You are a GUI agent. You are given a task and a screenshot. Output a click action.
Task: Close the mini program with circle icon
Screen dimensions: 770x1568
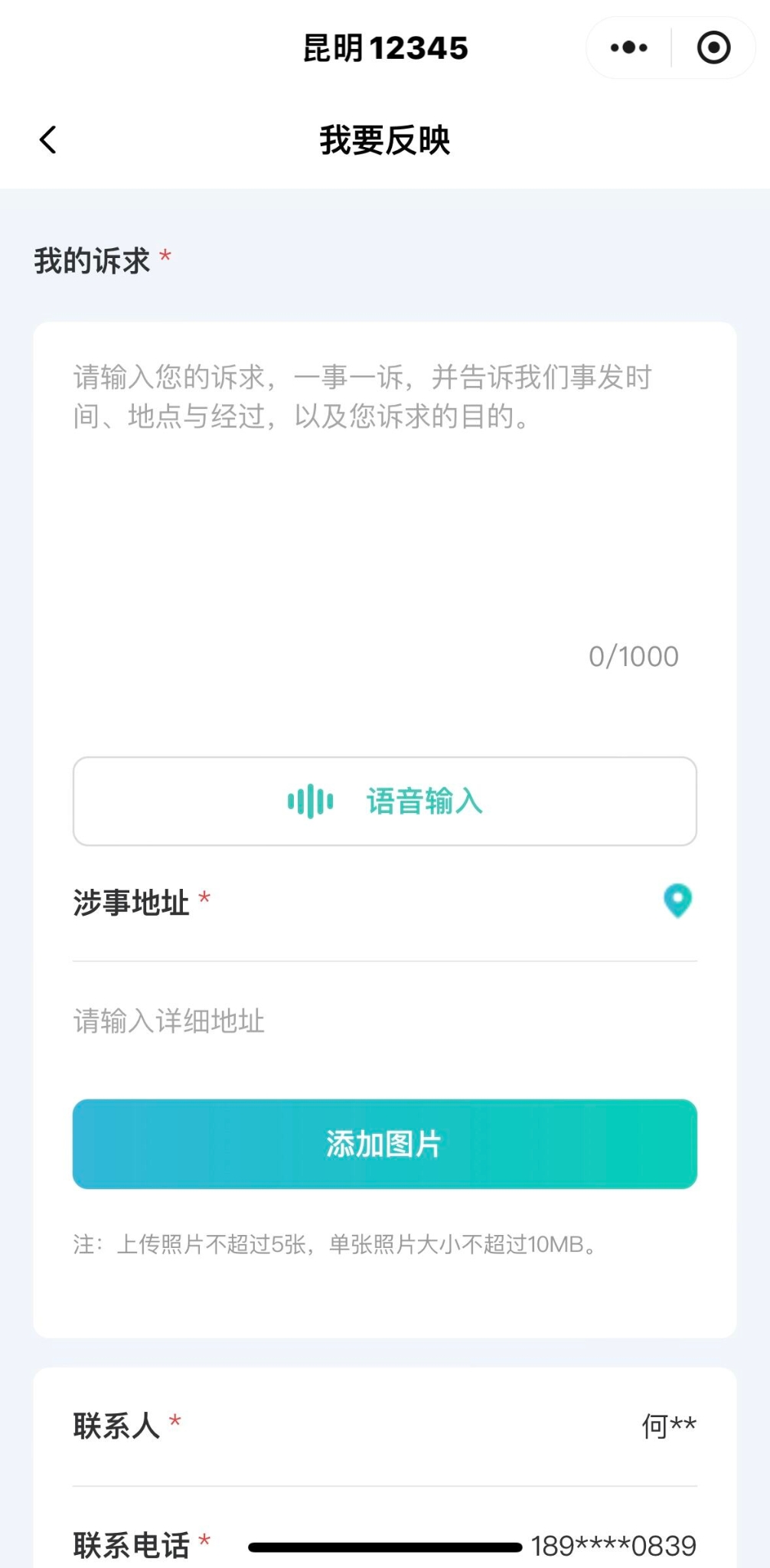point(713,47)
